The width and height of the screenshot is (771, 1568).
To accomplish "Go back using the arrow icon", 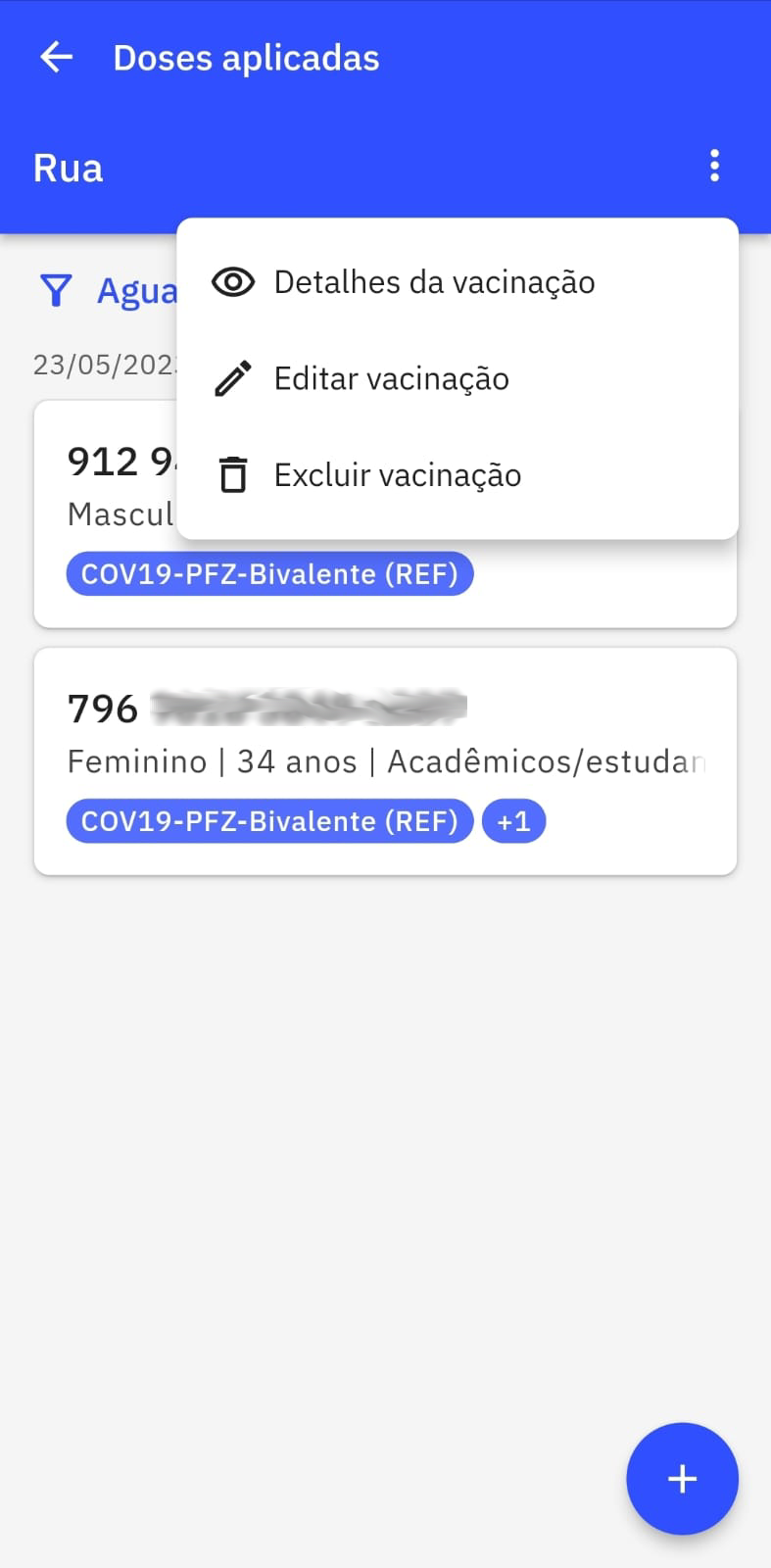I will coord(57,58).
